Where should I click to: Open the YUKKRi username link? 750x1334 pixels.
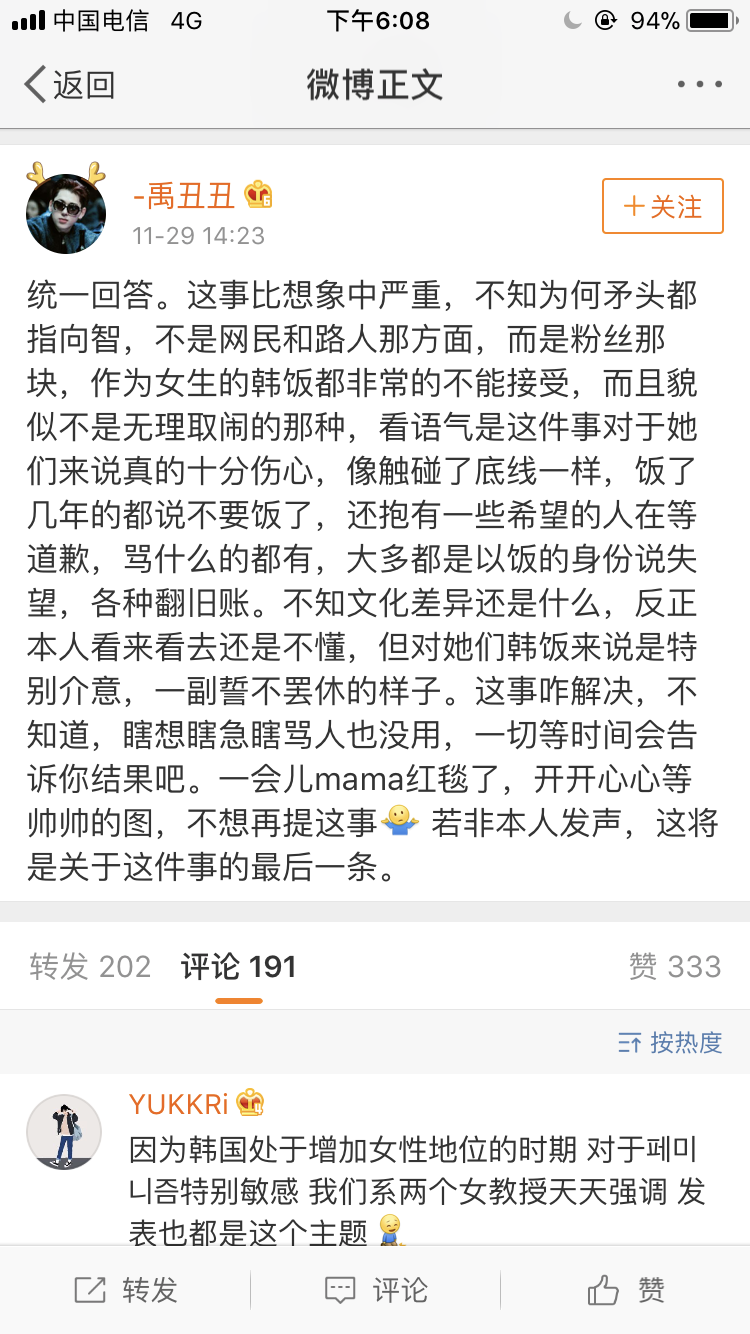tap(179, 1103)
